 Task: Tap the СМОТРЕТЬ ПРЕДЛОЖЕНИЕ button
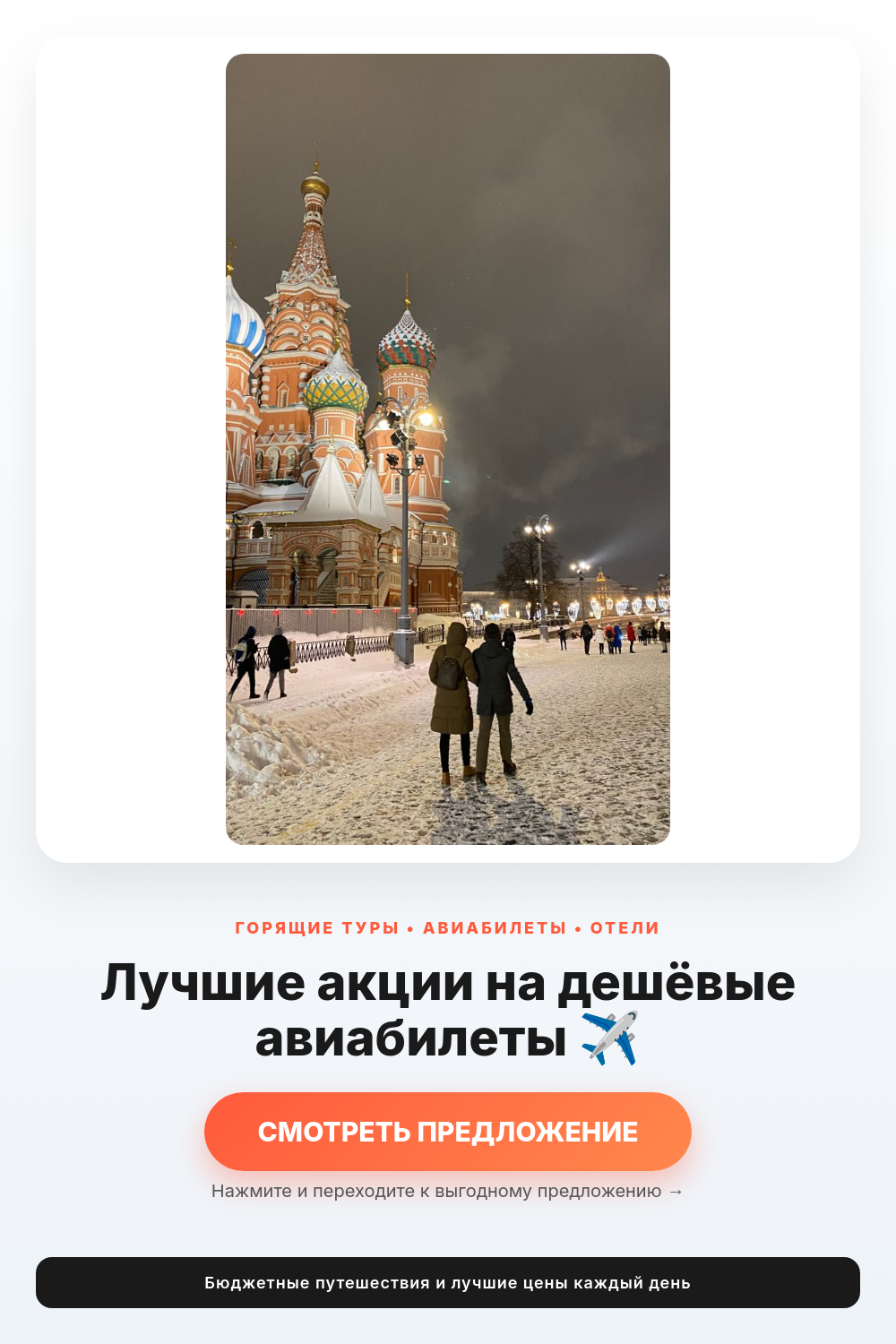[x=448, y=1132]
